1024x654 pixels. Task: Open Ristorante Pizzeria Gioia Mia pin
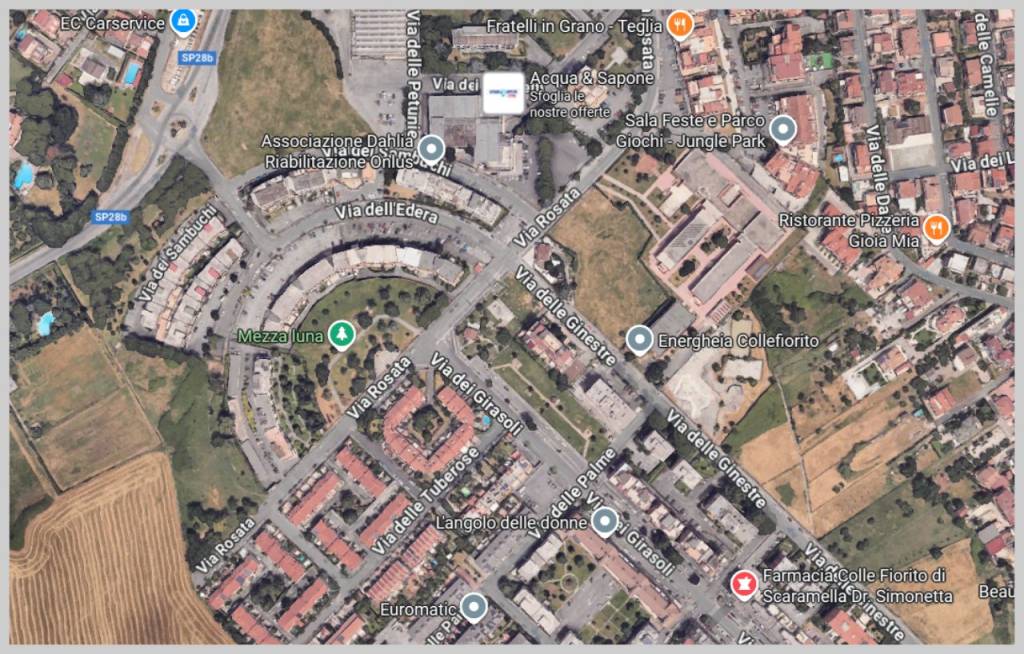[936, 228]
